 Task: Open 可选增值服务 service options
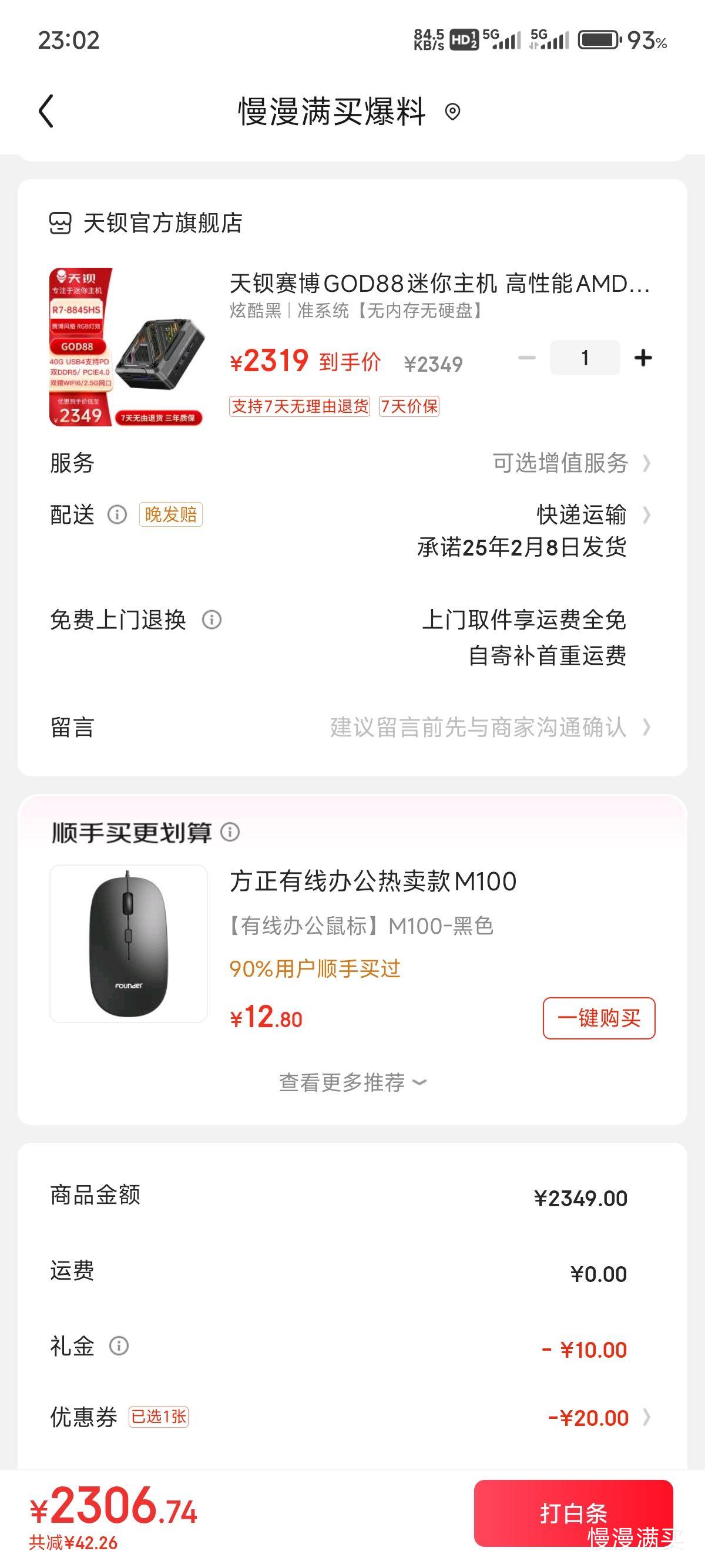[x=560, y=464]
